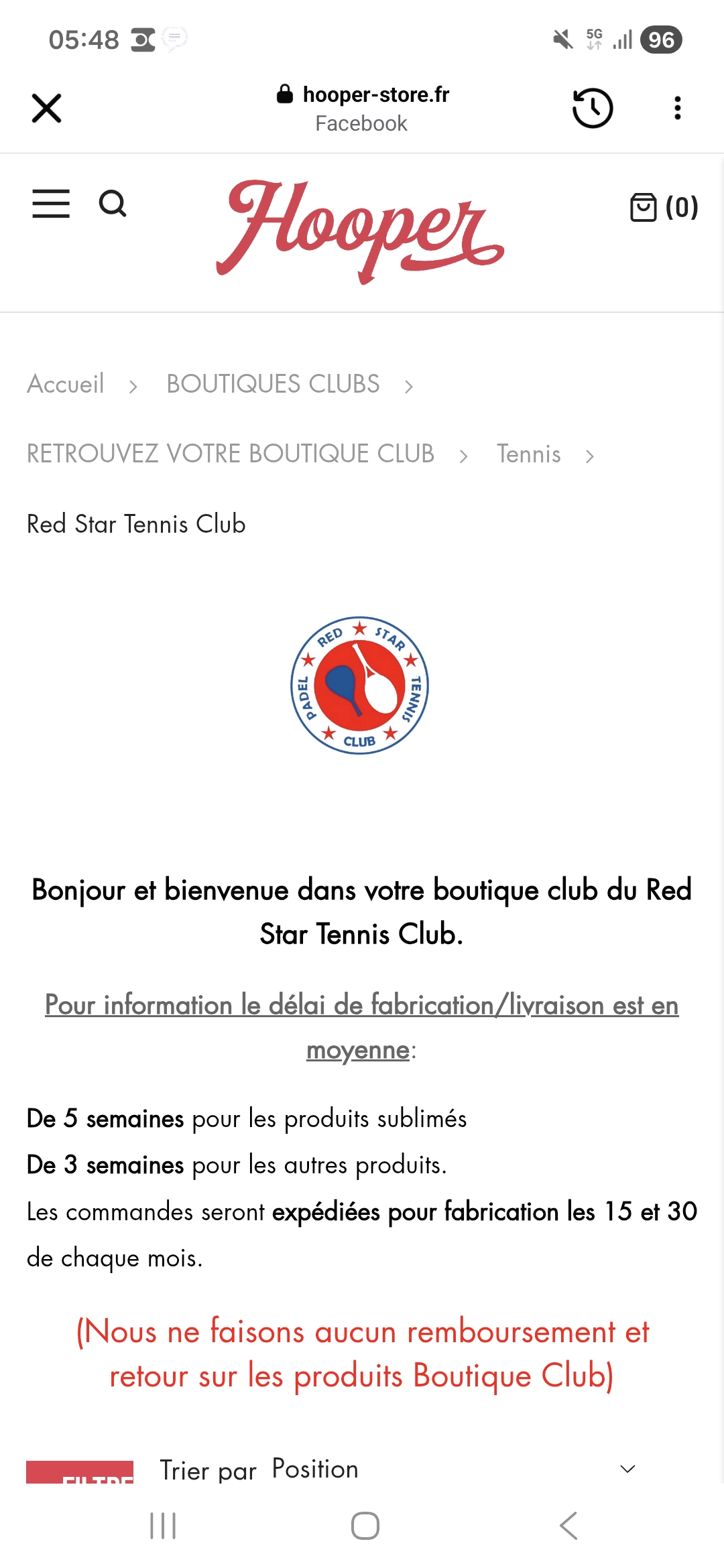Open the browser history clock icon

tap(593, 108)
